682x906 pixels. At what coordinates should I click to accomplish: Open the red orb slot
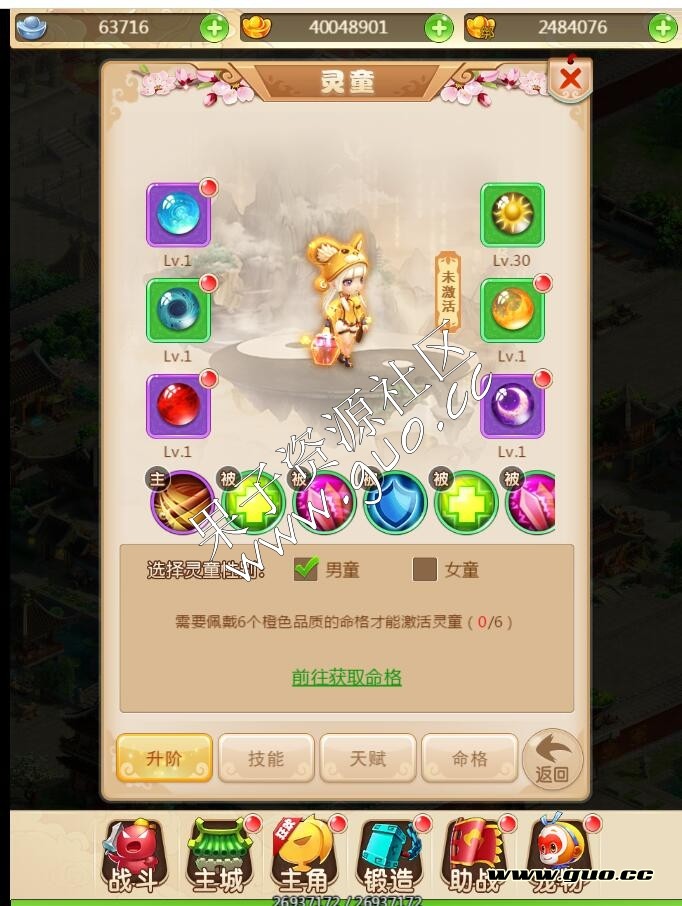pos(178,406)
